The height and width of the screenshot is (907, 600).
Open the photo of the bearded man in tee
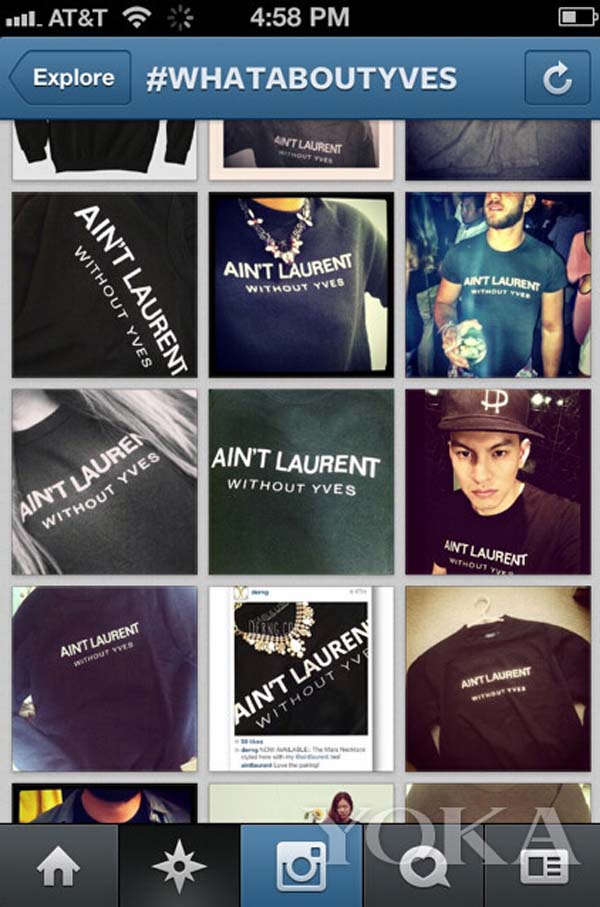pyautogui.click(x=498, y=284)
